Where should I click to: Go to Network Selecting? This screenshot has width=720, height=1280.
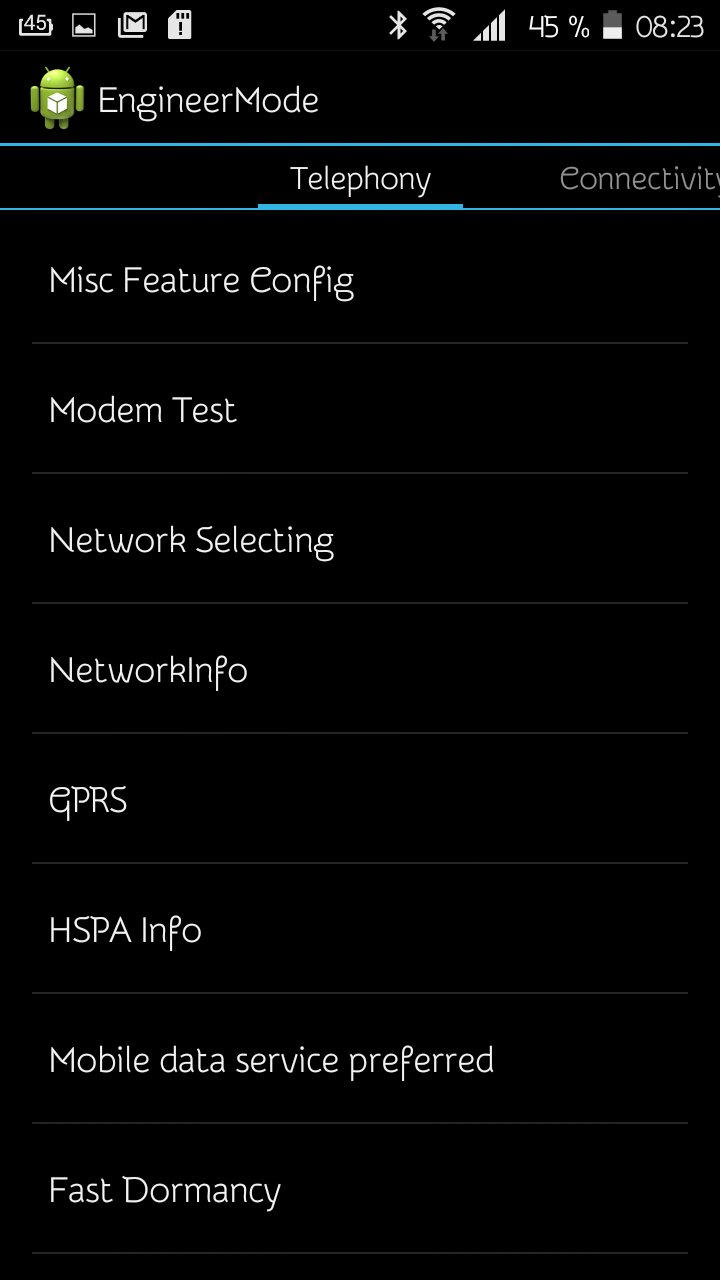360,540
